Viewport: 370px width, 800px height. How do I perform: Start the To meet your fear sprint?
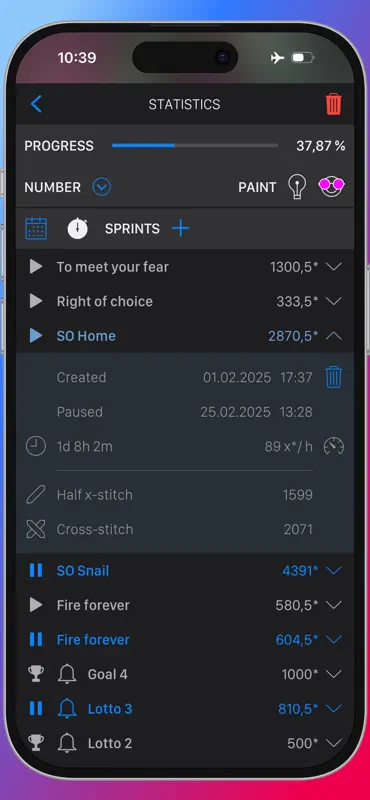click(x=36, y=266)
